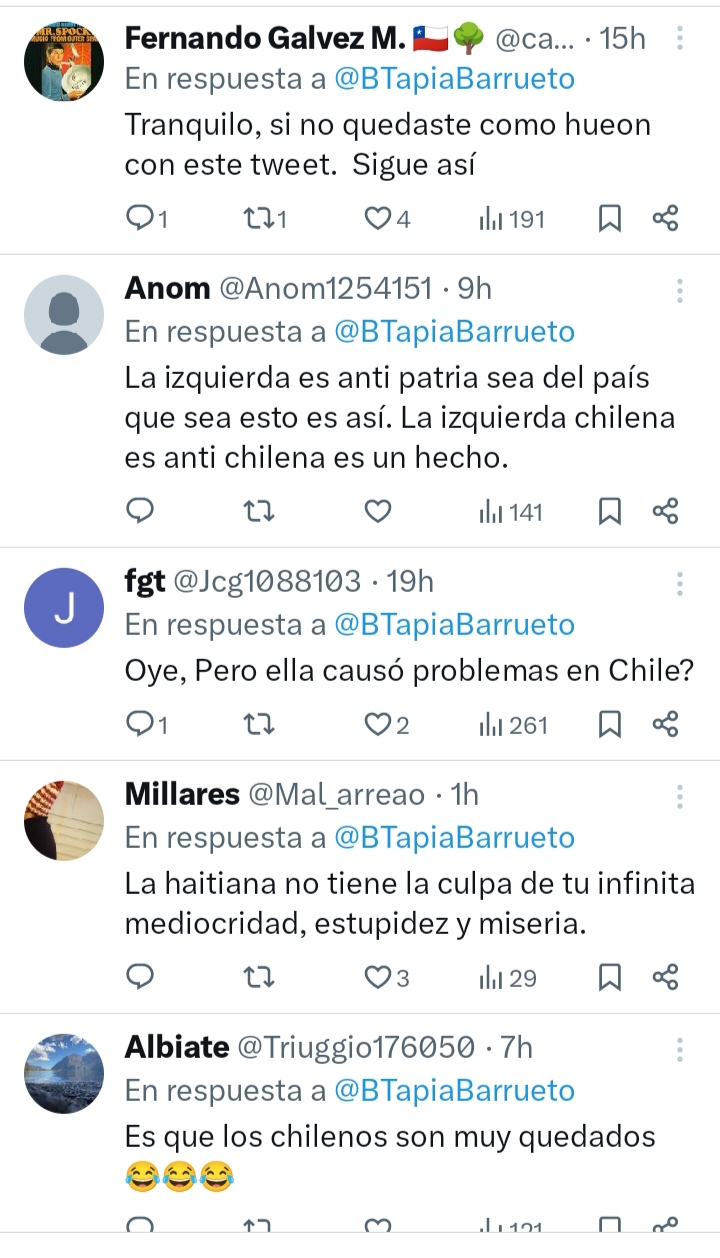Share Fernando Galvez M.'s reply
The image size is (720, 1258).
click(x=666, y=219)
